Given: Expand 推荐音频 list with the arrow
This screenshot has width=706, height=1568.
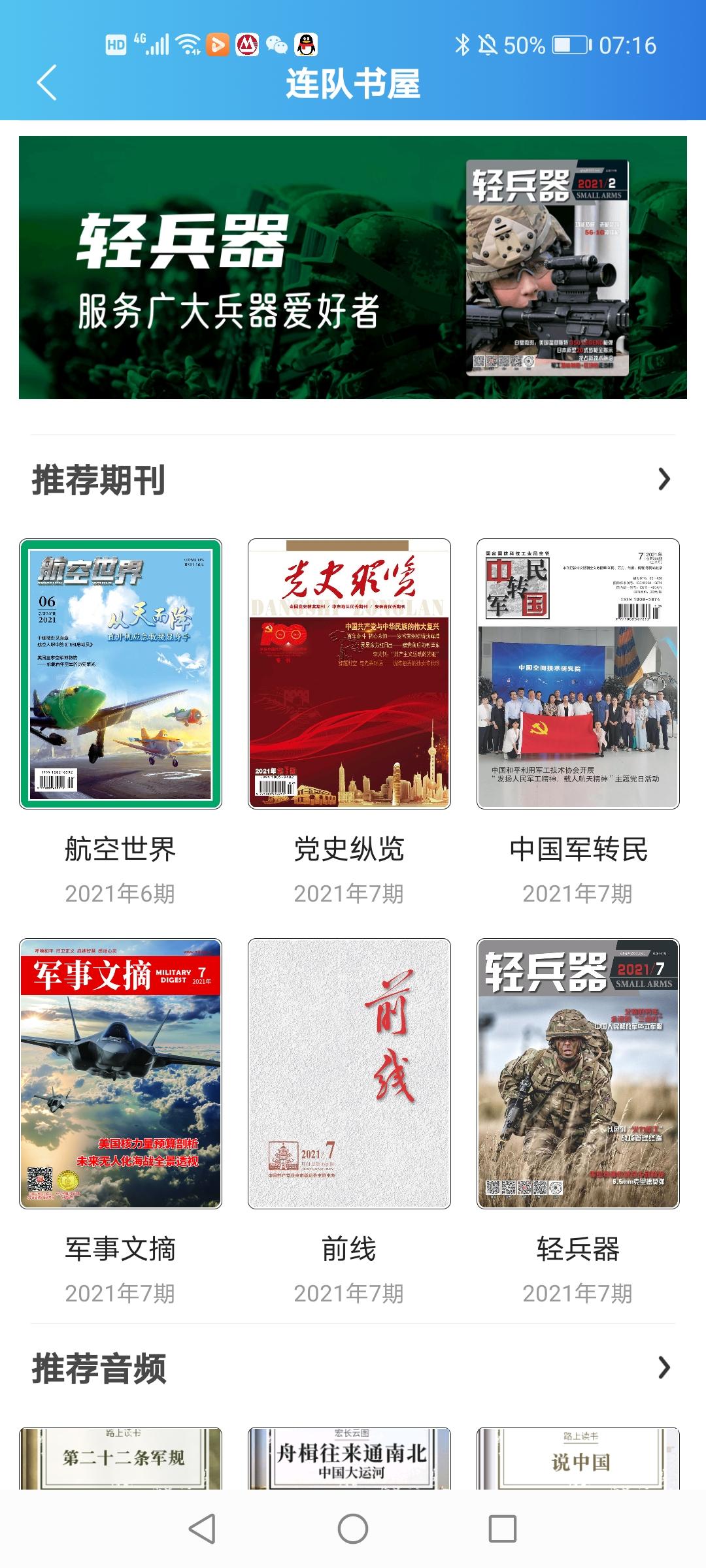Looking at the screenshot, I should pos(664,1367).
